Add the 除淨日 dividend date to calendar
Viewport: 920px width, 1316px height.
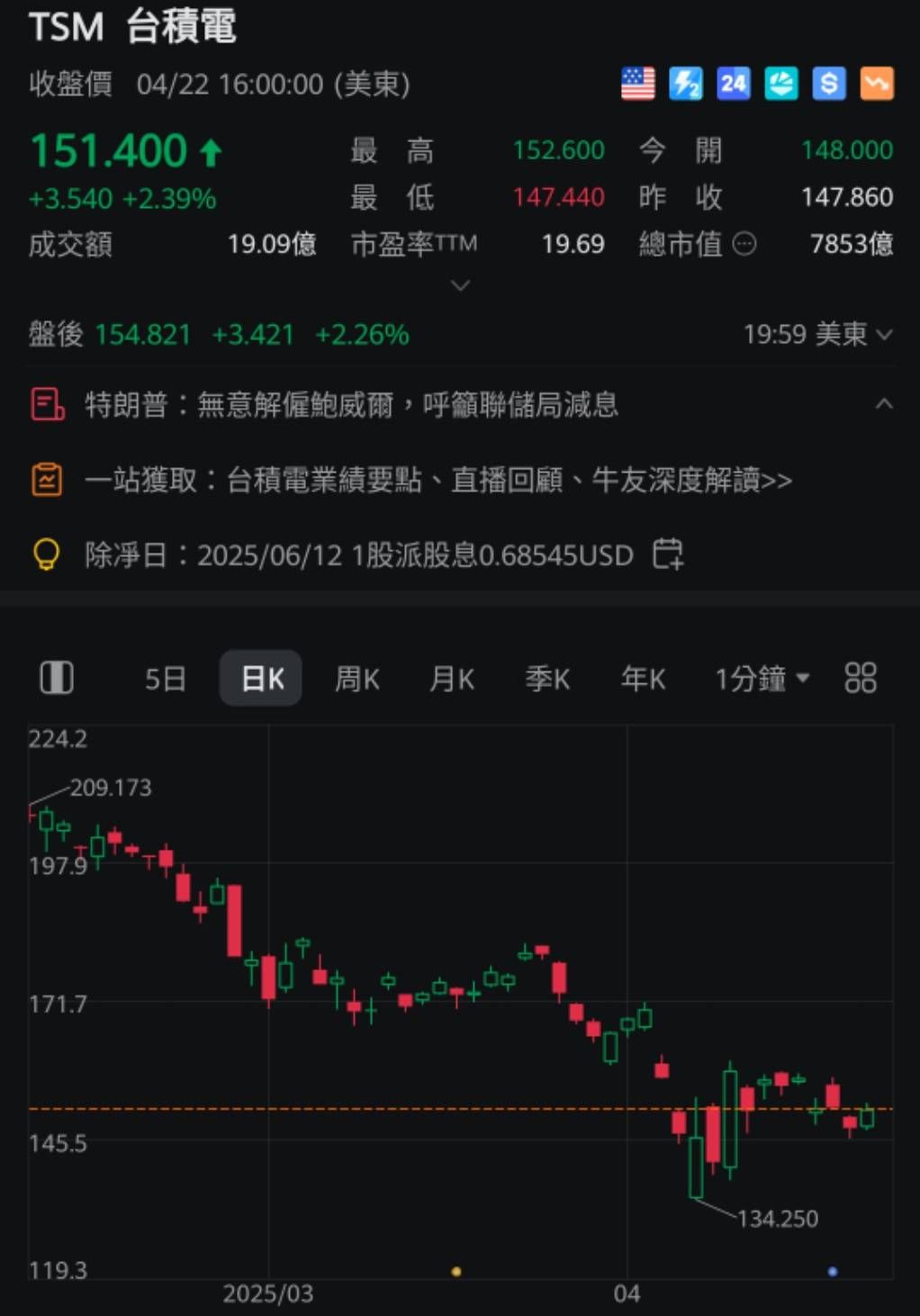click(668, 554)
